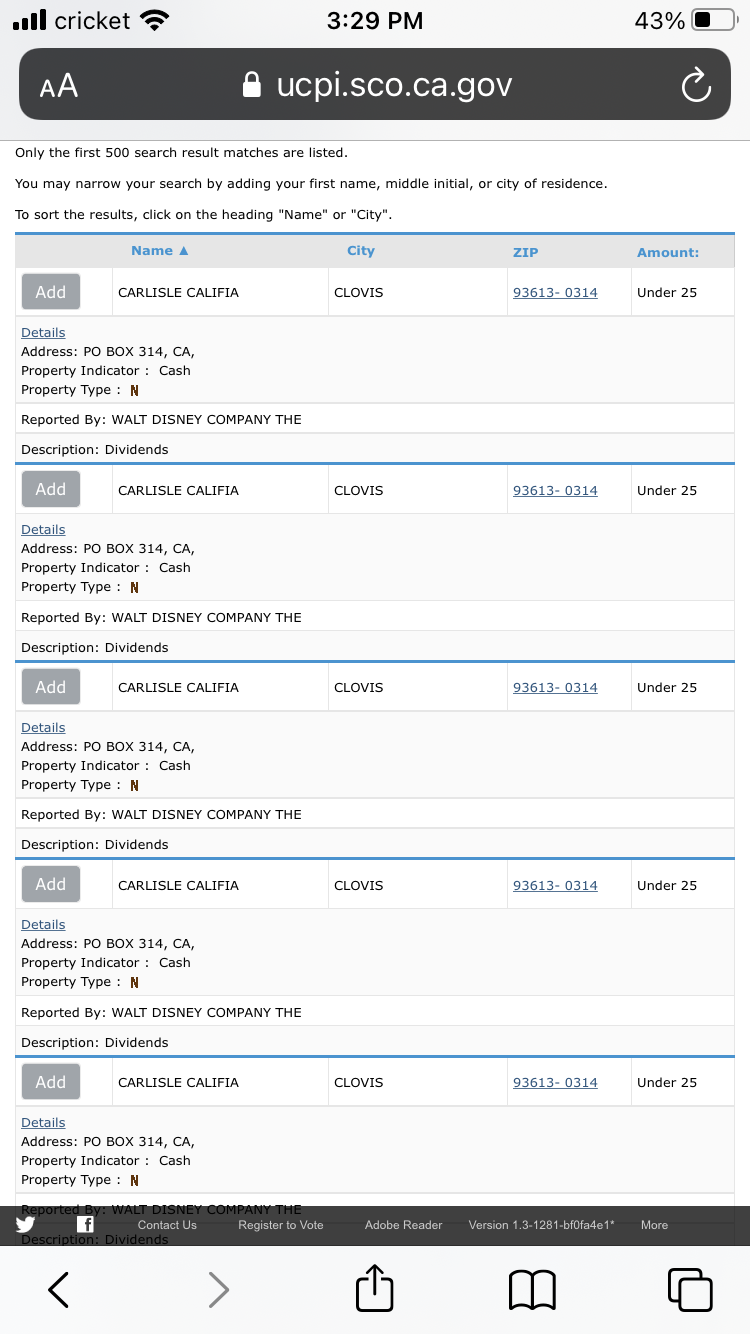750x1334 pixels.
Task: Go back to the previous page
Action: click(59, 1289)
